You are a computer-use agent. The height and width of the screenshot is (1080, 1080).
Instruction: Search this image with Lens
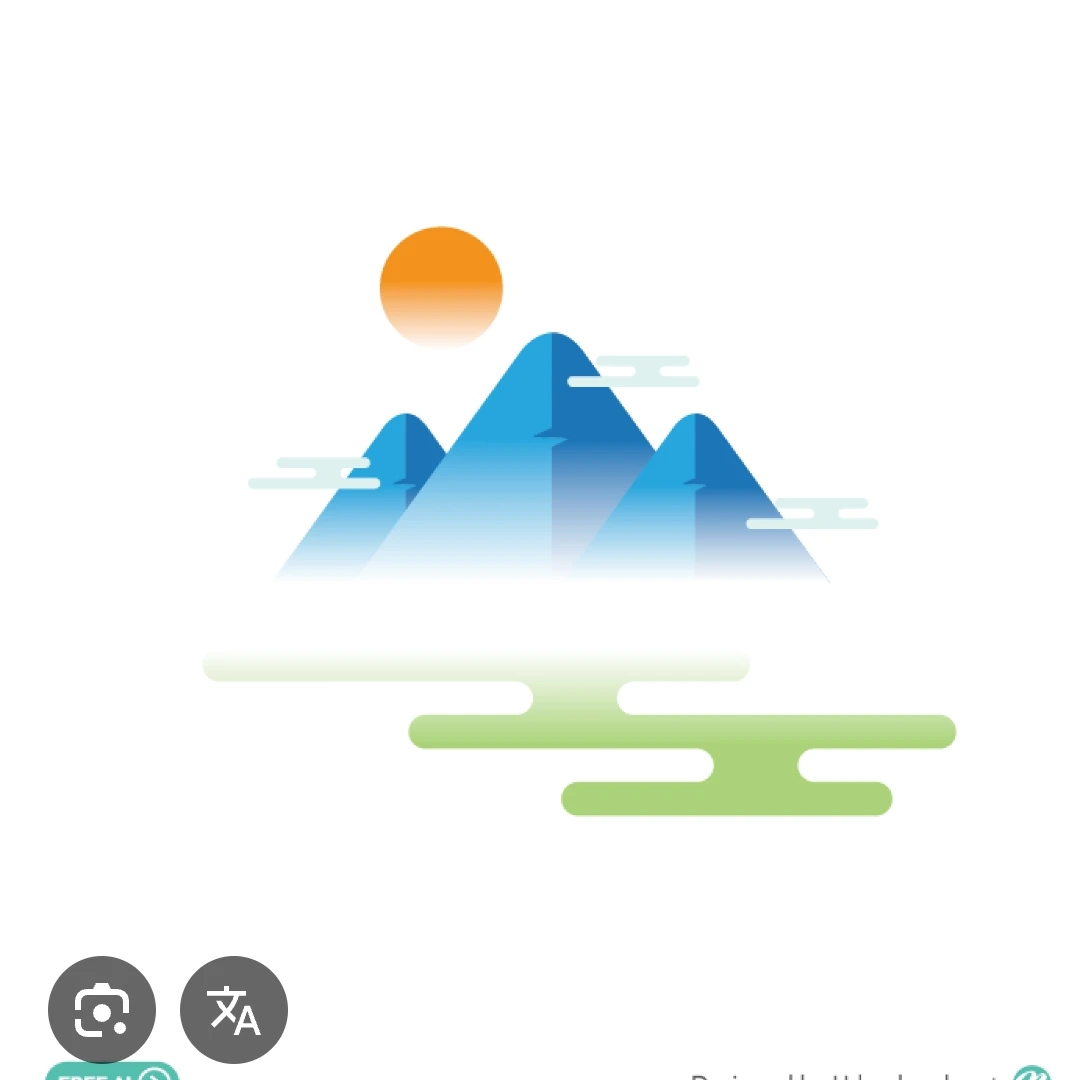point(102,1010)
